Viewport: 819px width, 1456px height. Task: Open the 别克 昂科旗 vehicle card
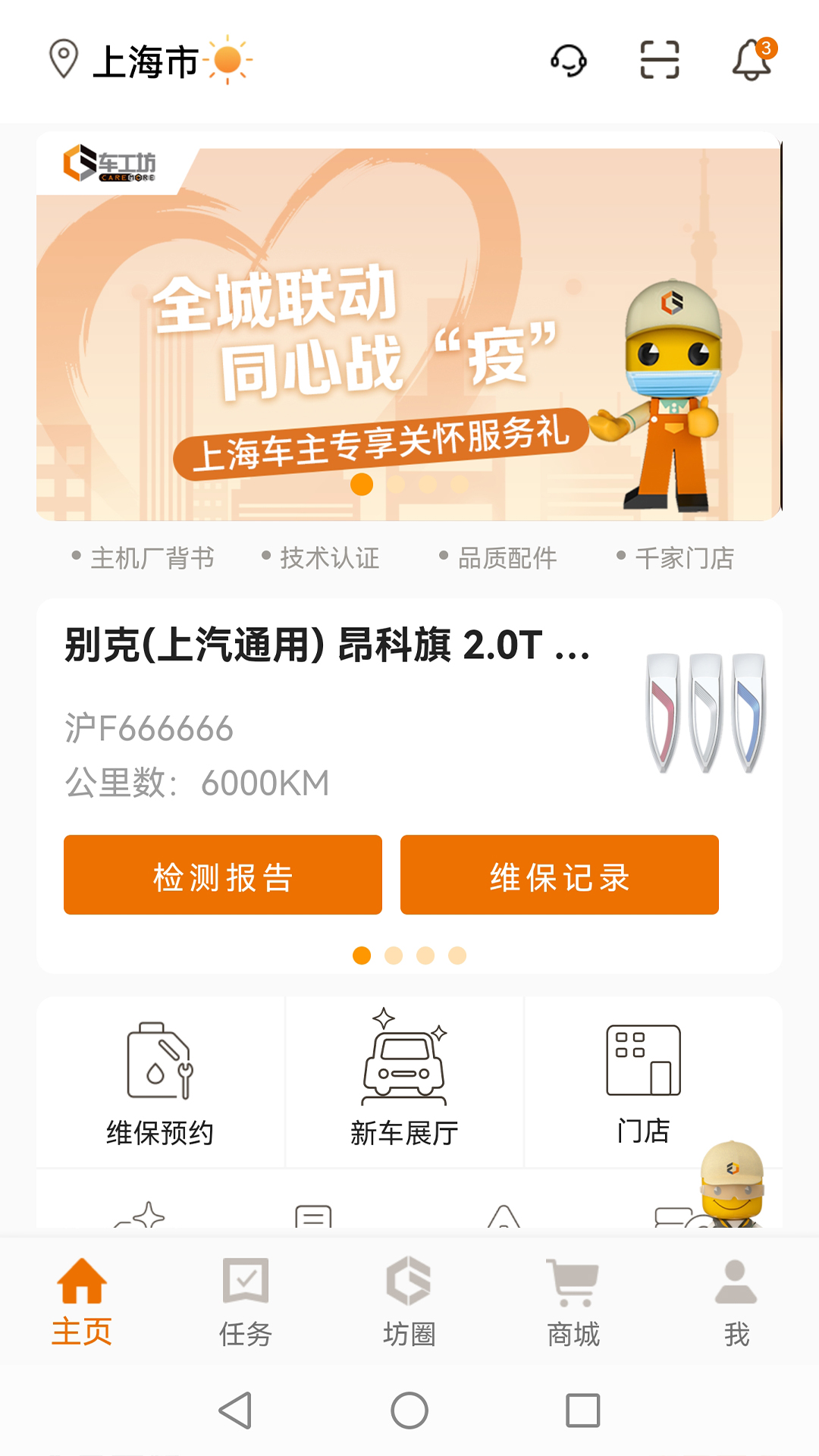click(x=409, y=713)
